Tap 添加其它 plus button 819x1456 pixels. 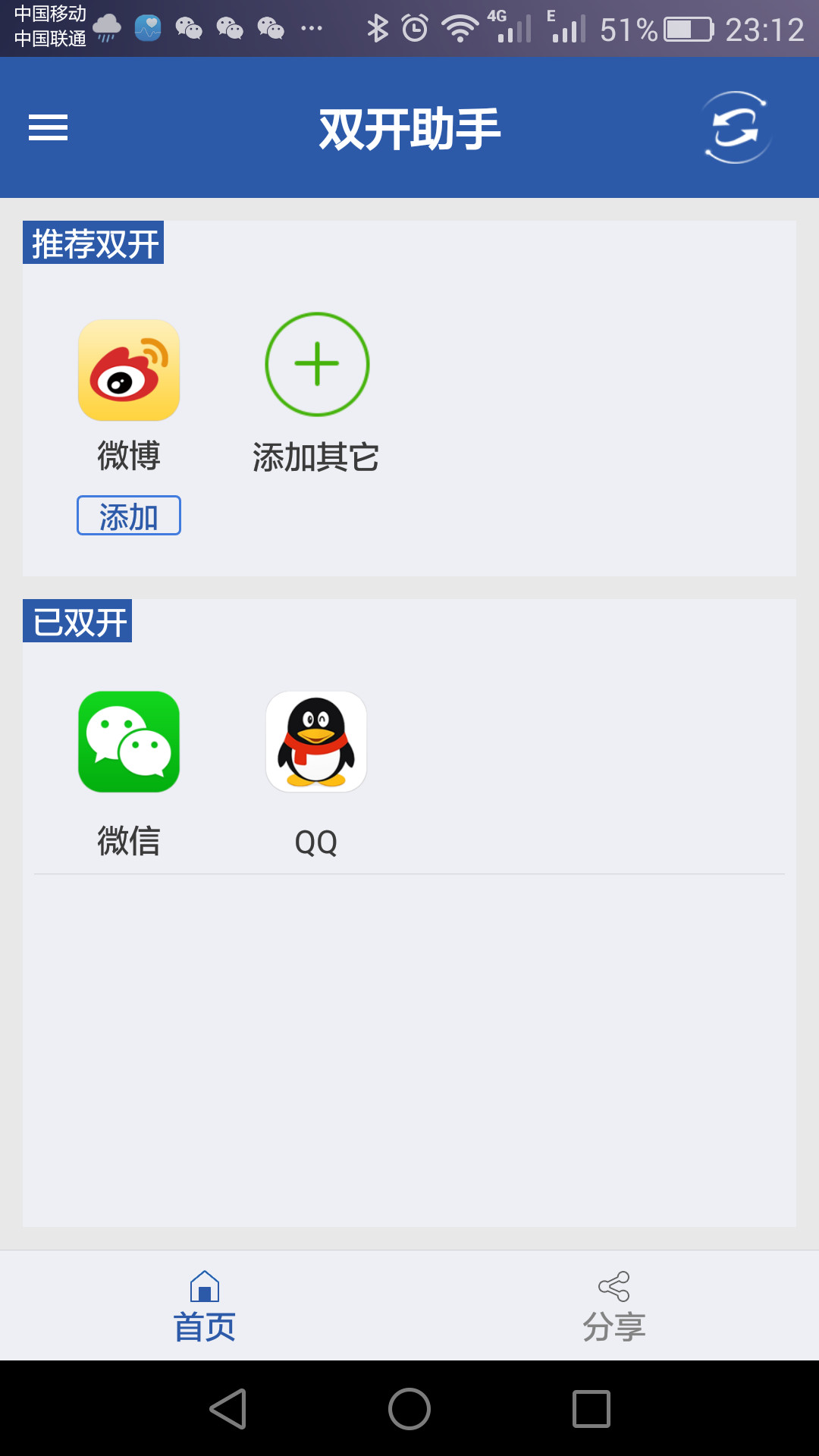pyautogui.click(x=317, y=364)
